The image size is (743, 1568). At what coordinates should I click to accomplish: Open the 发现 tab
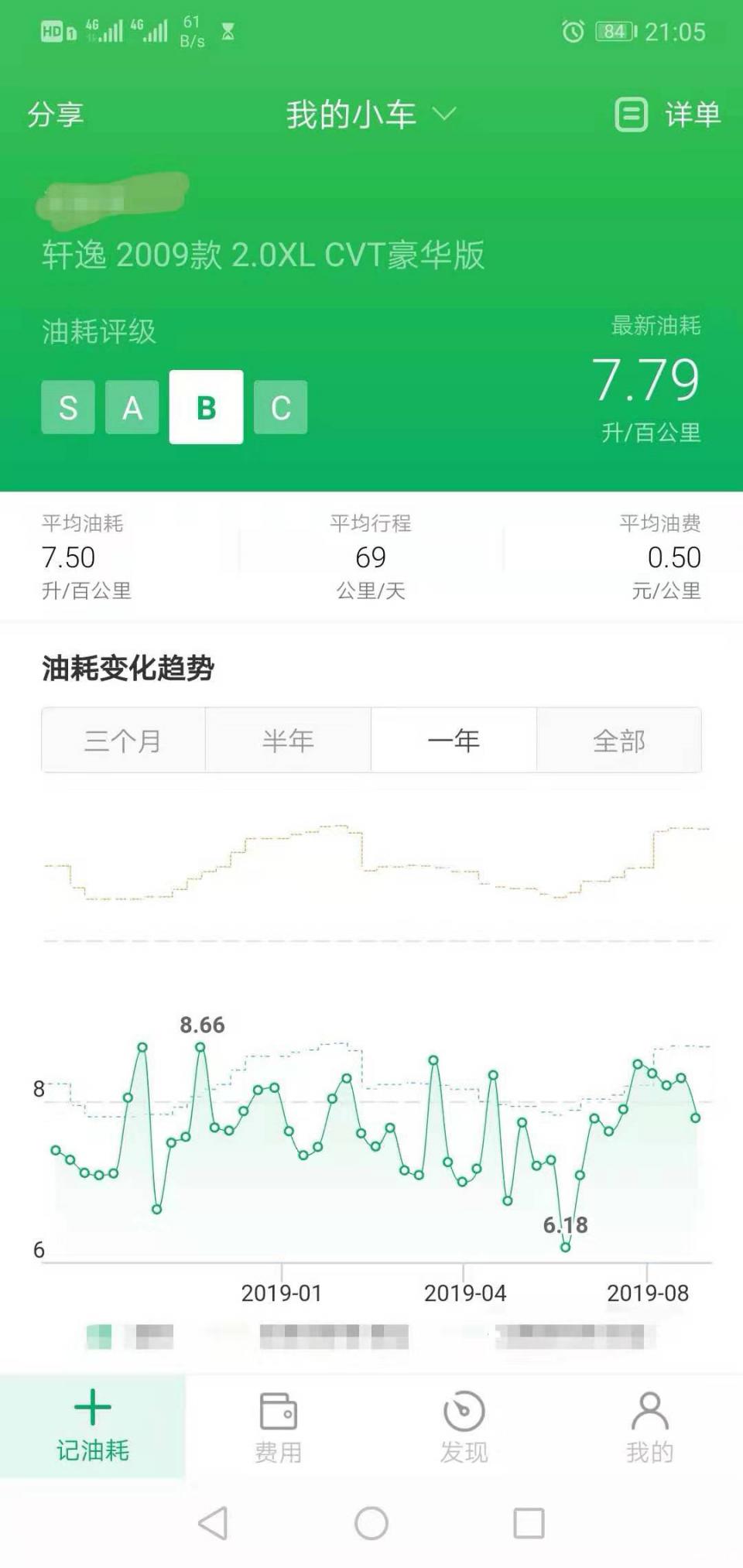point(464,1427)
